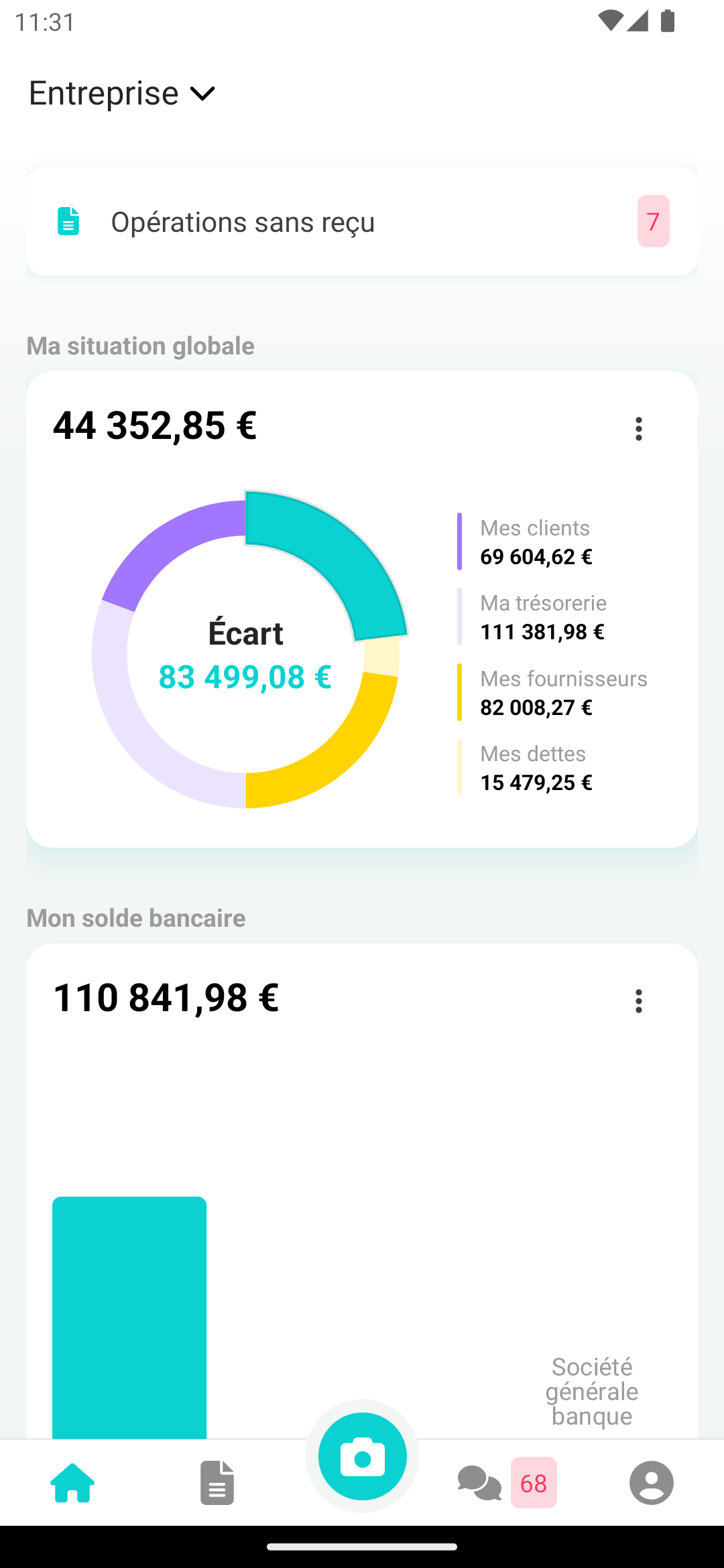Tap the camera capture button
Screen dimensions: 724x1568
click(362, 1457)
